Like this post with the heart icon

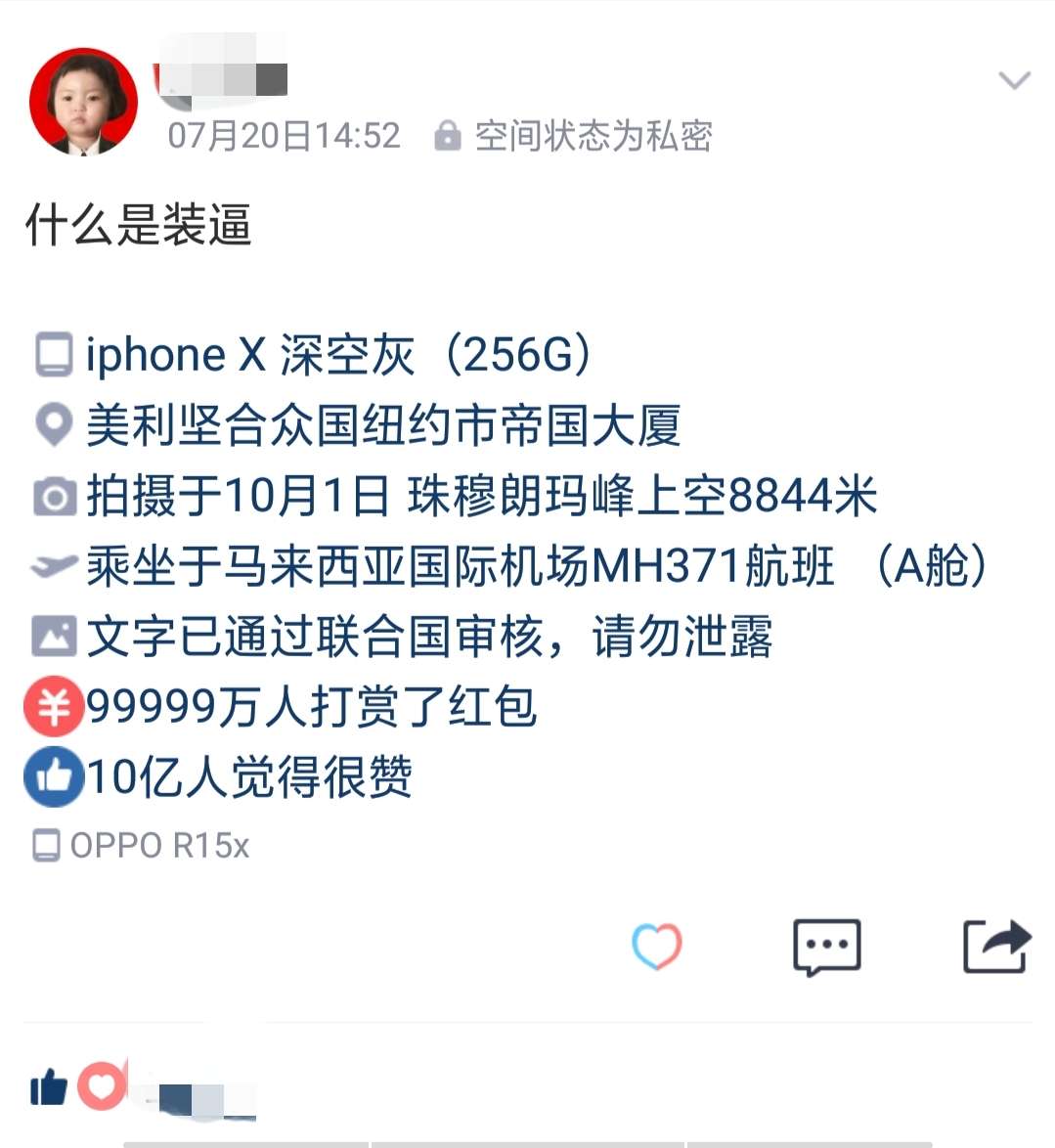click(x=656, y=946)
